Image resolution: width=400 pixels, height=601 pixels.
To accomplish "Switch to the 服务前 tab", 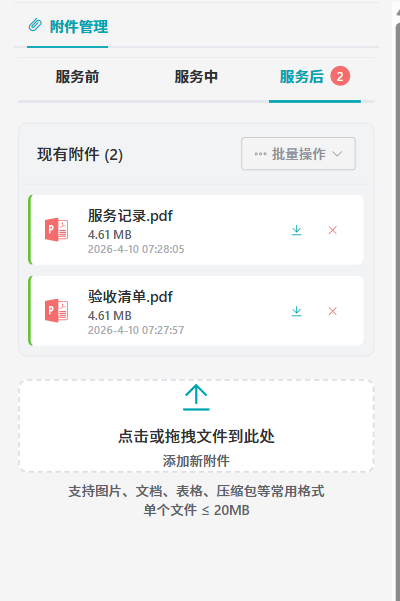I will pyautogui.click(x=77, y=77).
